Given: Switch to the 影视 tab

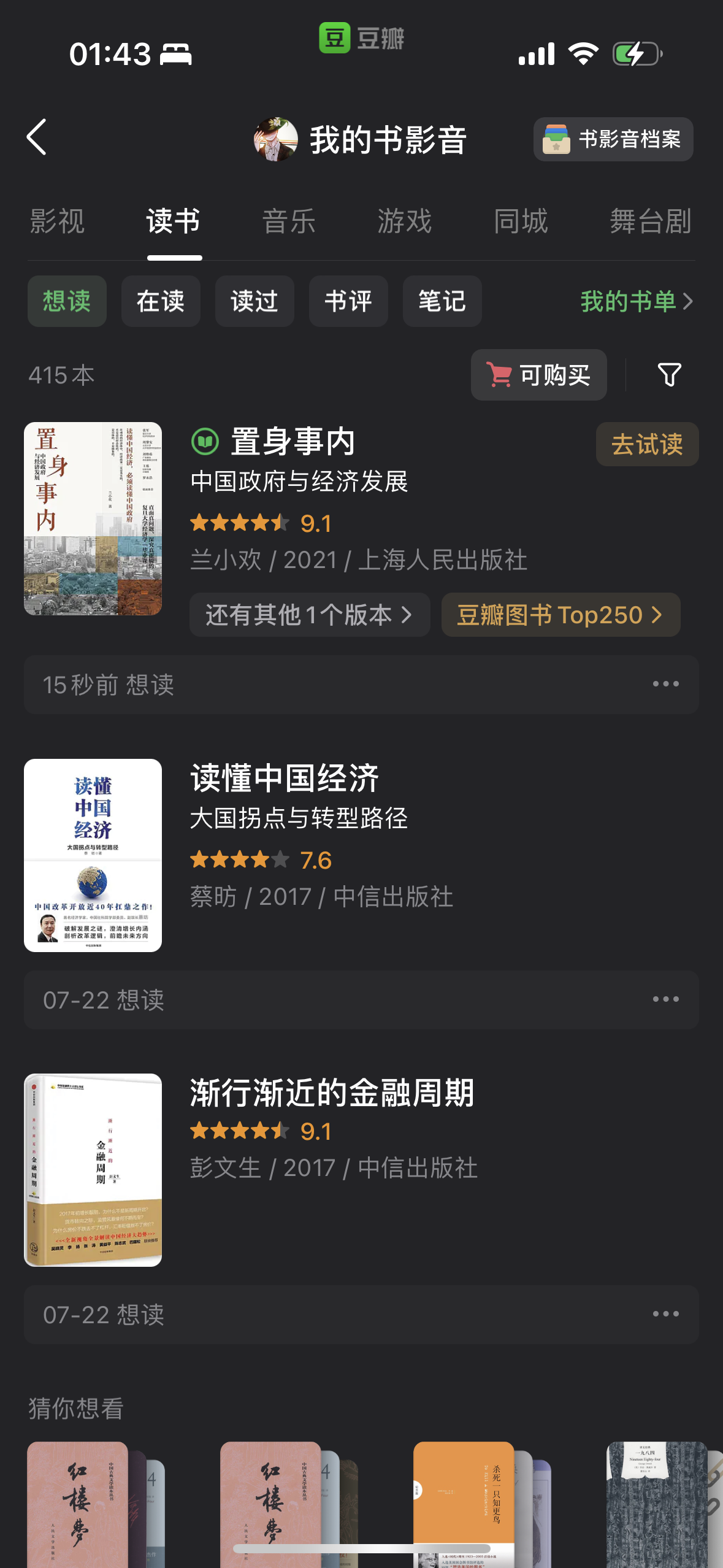Looking at the screenshot, I should (57, 221).
